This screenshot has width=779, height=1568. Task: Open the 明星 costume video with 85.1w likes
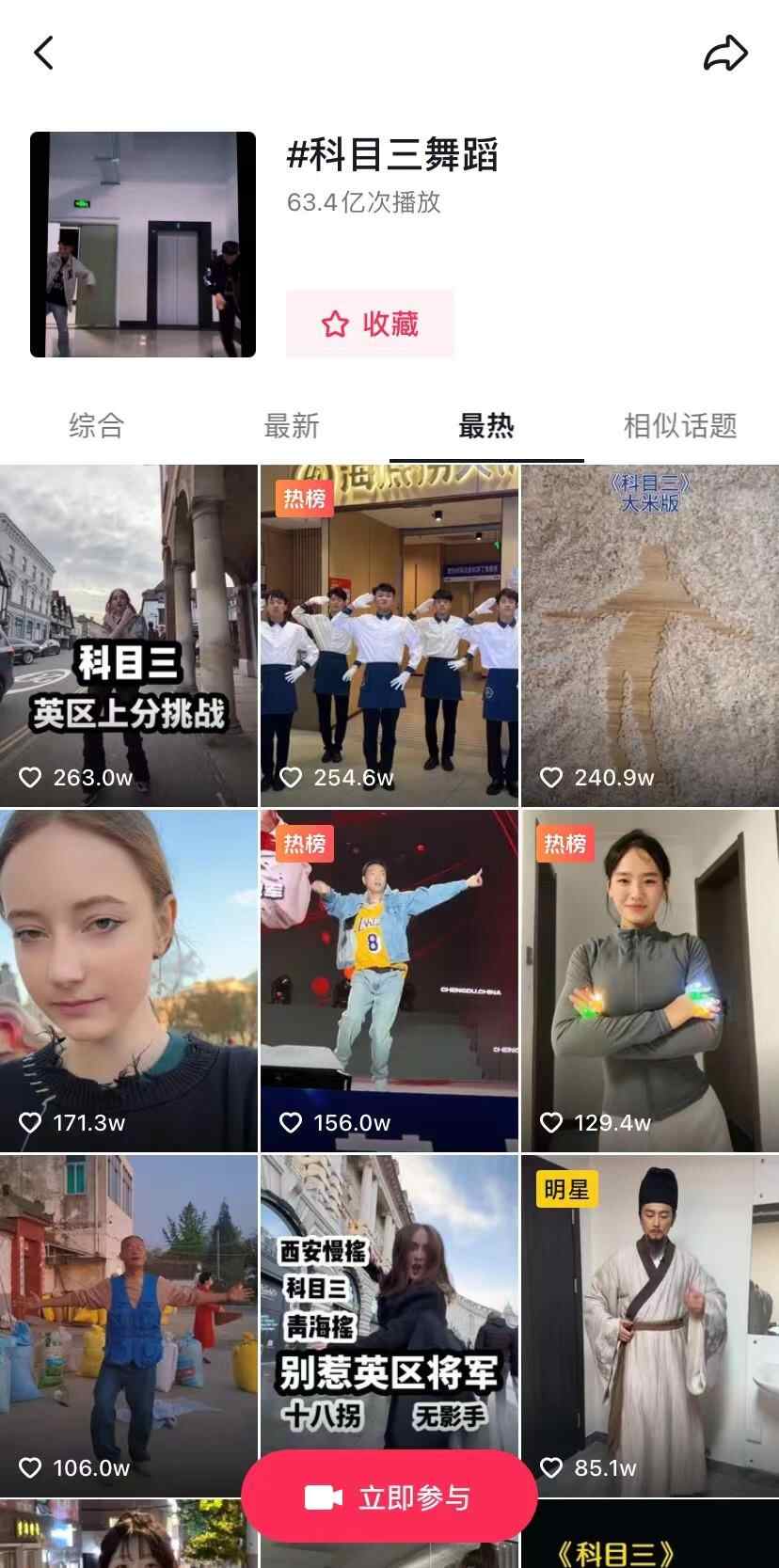tap(649, 1317)
